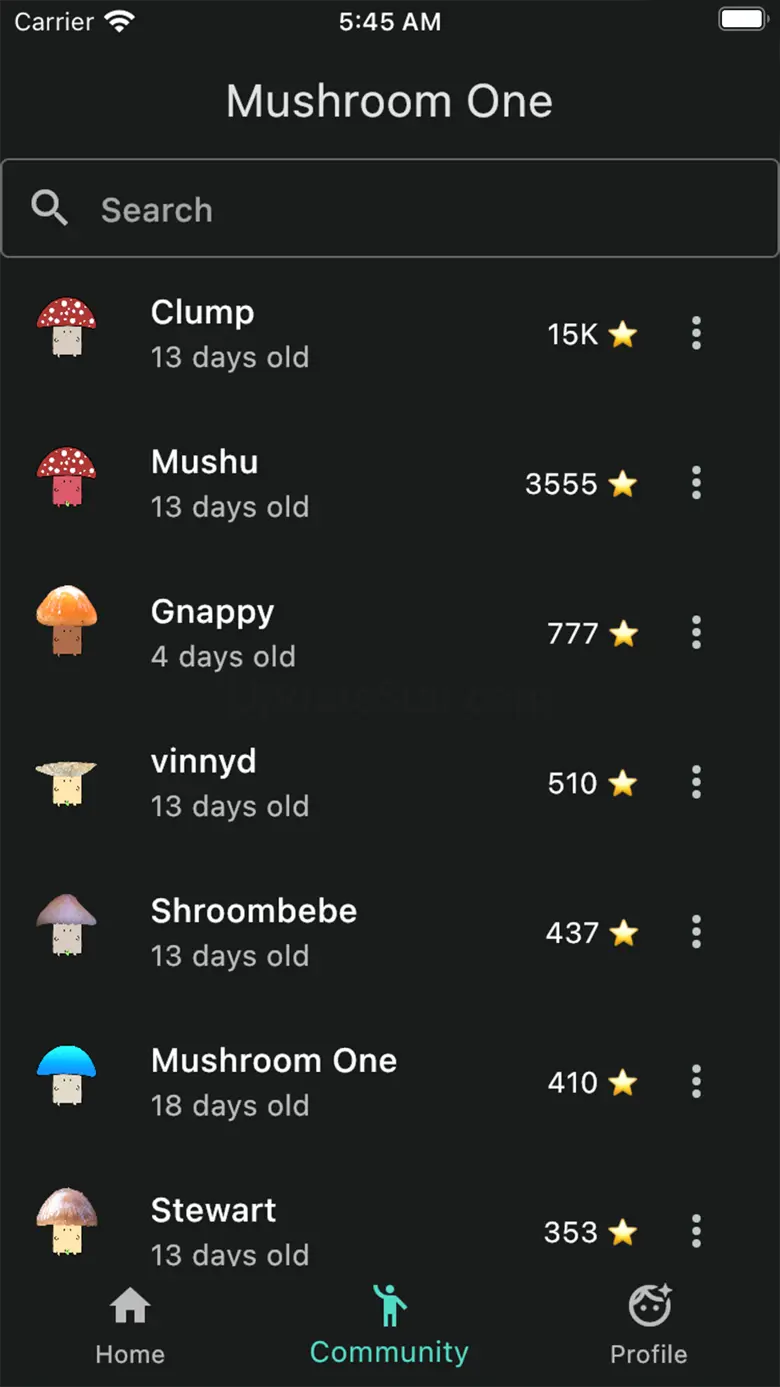Open more options for Clump
The width and height of the screenshot is (780, 1387).
[x=696, y=333]
